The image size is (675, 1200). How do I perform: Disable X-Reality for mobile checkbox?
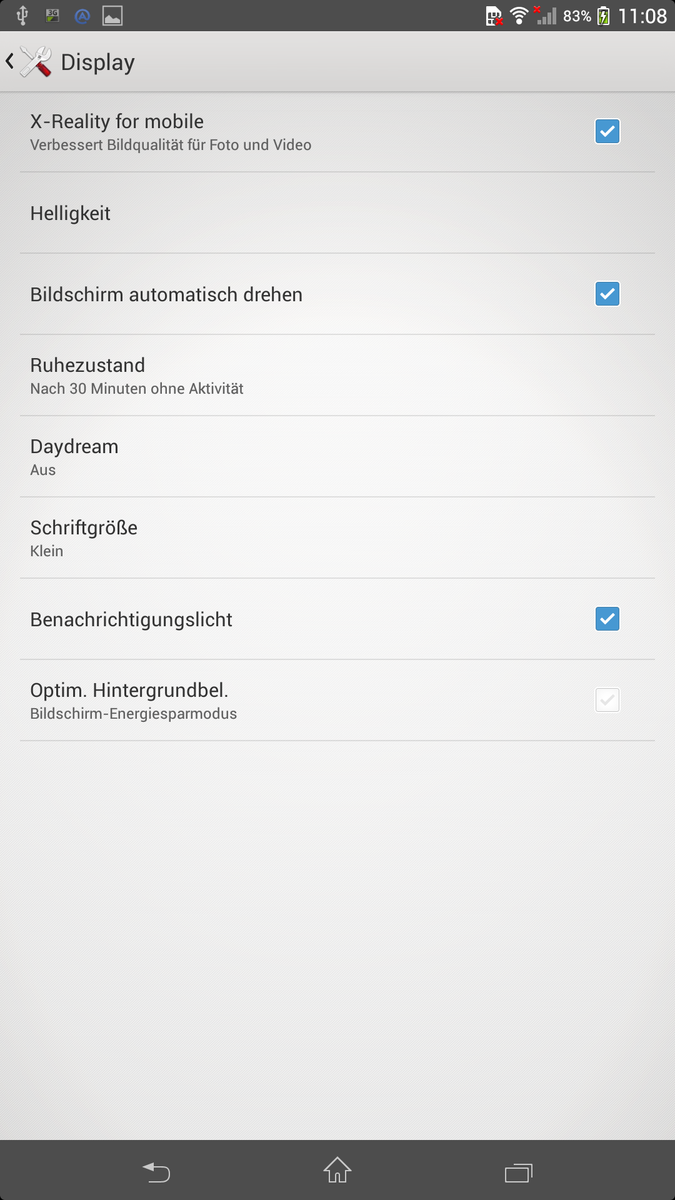(607, 131)
